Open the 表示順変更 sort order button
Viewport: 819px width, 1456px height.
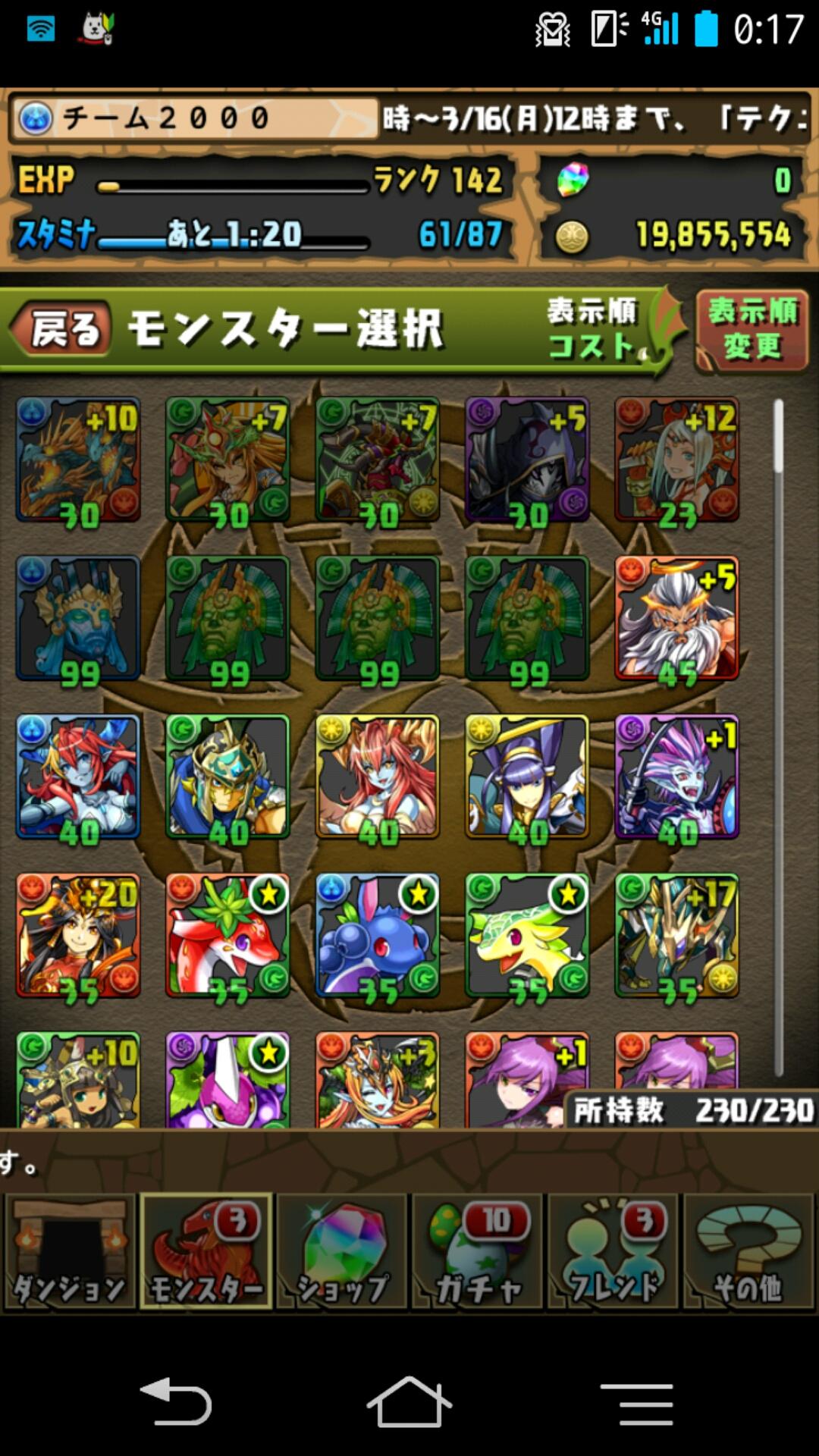point(752,330)
